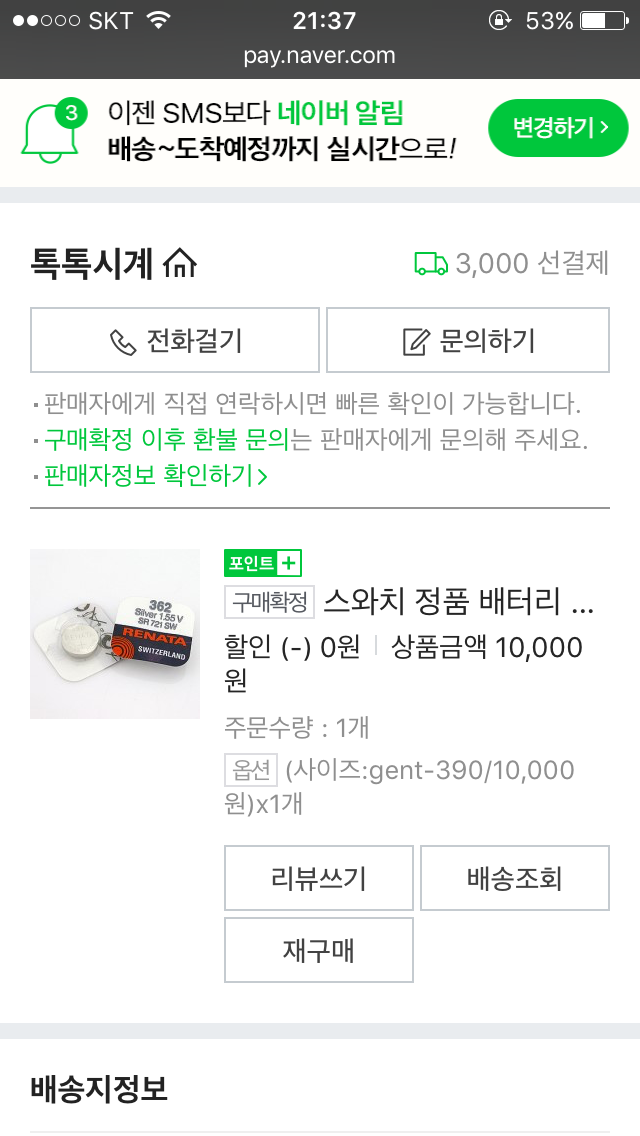
Task: Write a review with 리뷰쓰기
Action: pos(319,878)
